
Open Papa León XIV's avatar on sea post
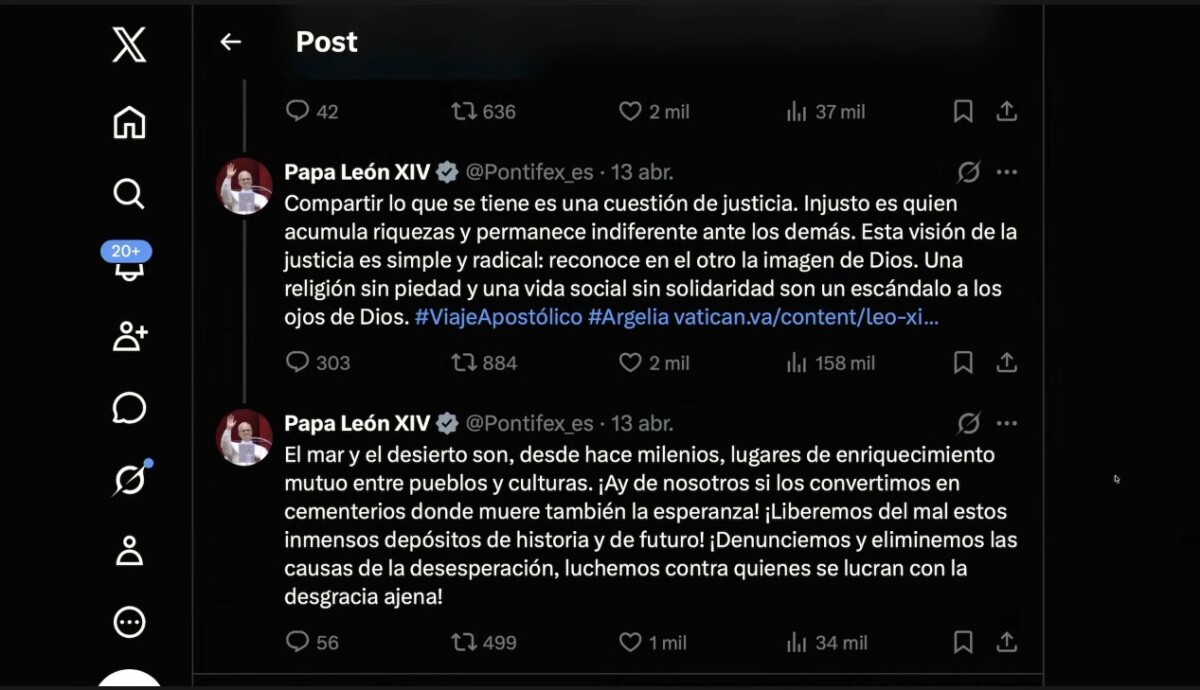coord(244,437)
